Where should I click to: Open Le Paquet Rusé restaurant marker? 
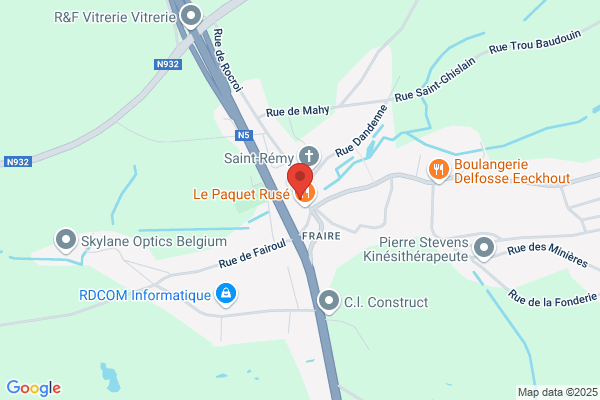(306, 194)
